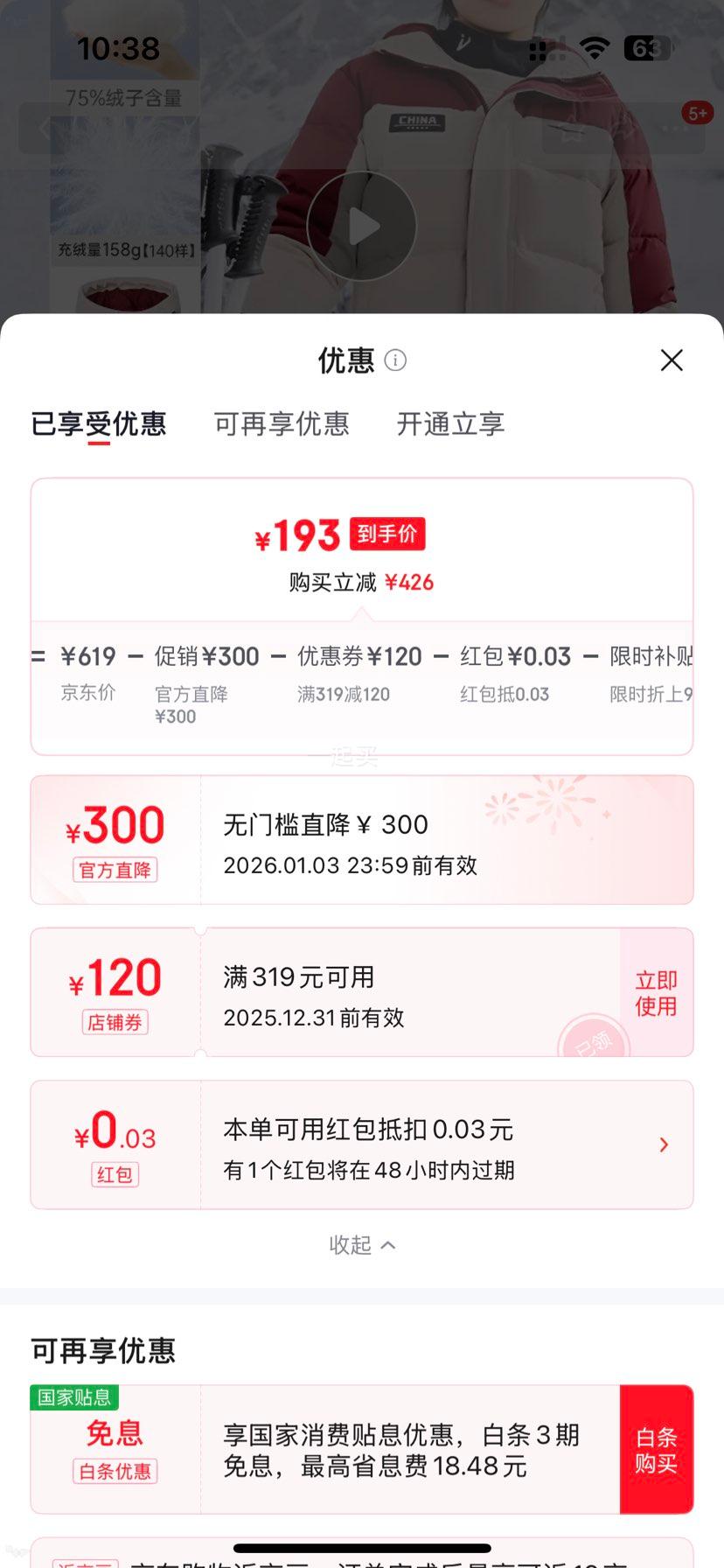The width and height of the screenshot is (724, 1568).
Task: Click the 红包 red packet badge
Action: 115,1175
